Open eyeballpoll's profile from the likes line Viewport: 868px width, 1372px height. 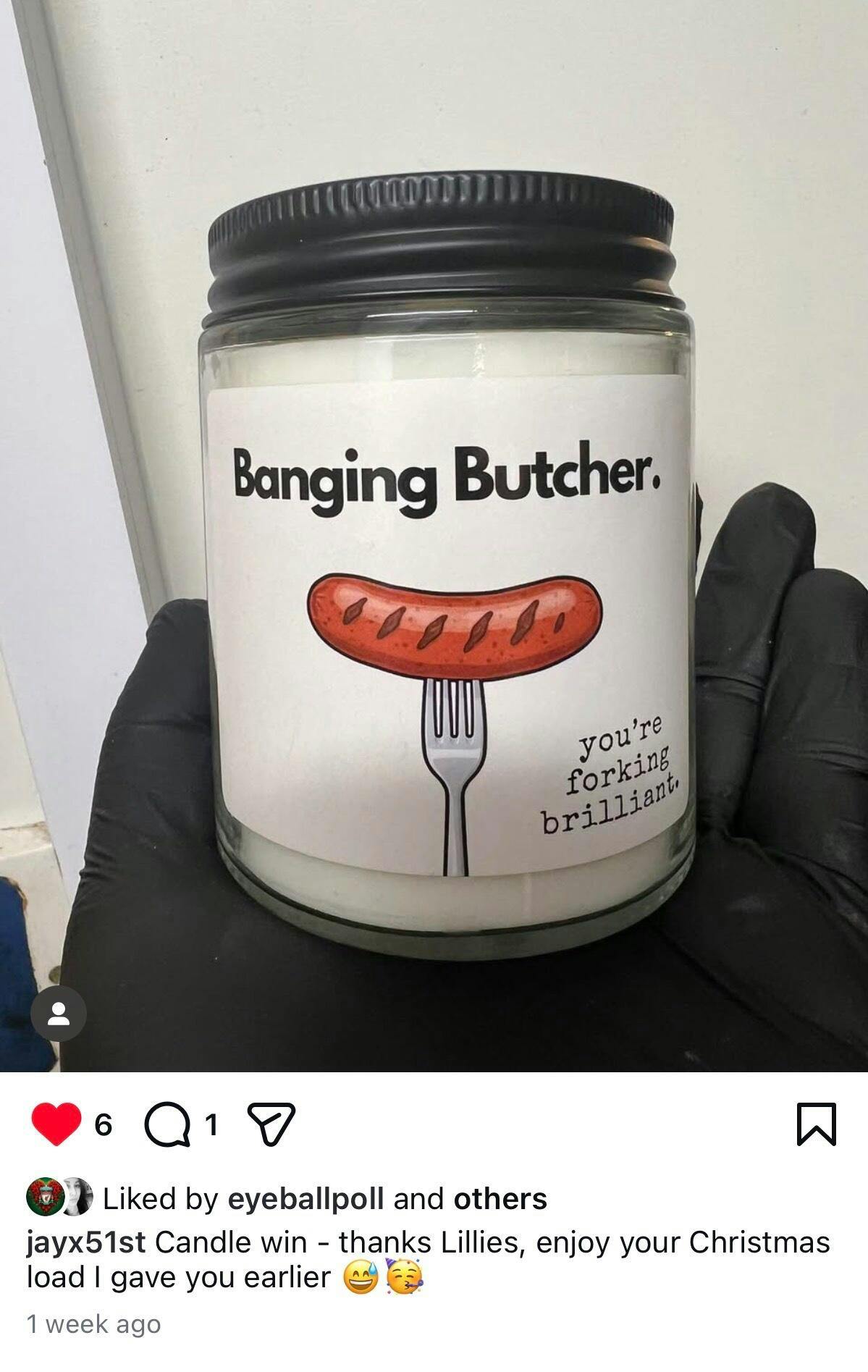click(306, 1199)
